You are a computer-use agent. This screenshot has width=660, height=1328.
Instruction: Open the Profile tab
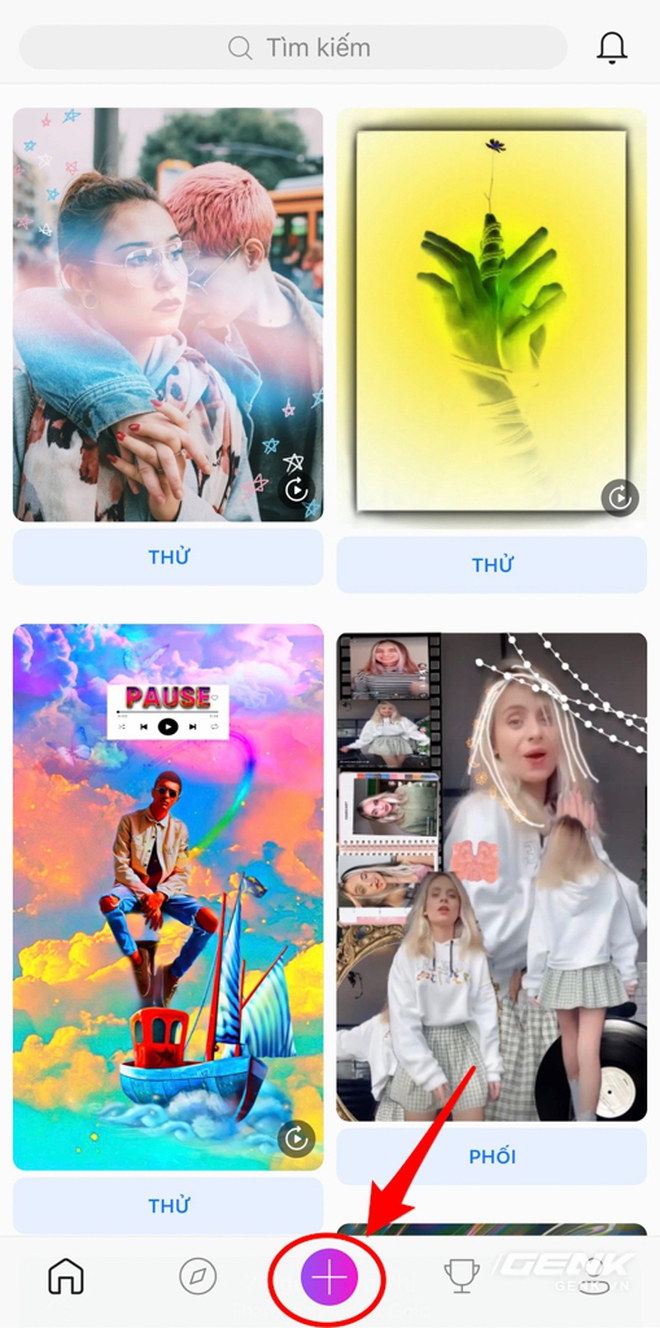pos(593,1276)
